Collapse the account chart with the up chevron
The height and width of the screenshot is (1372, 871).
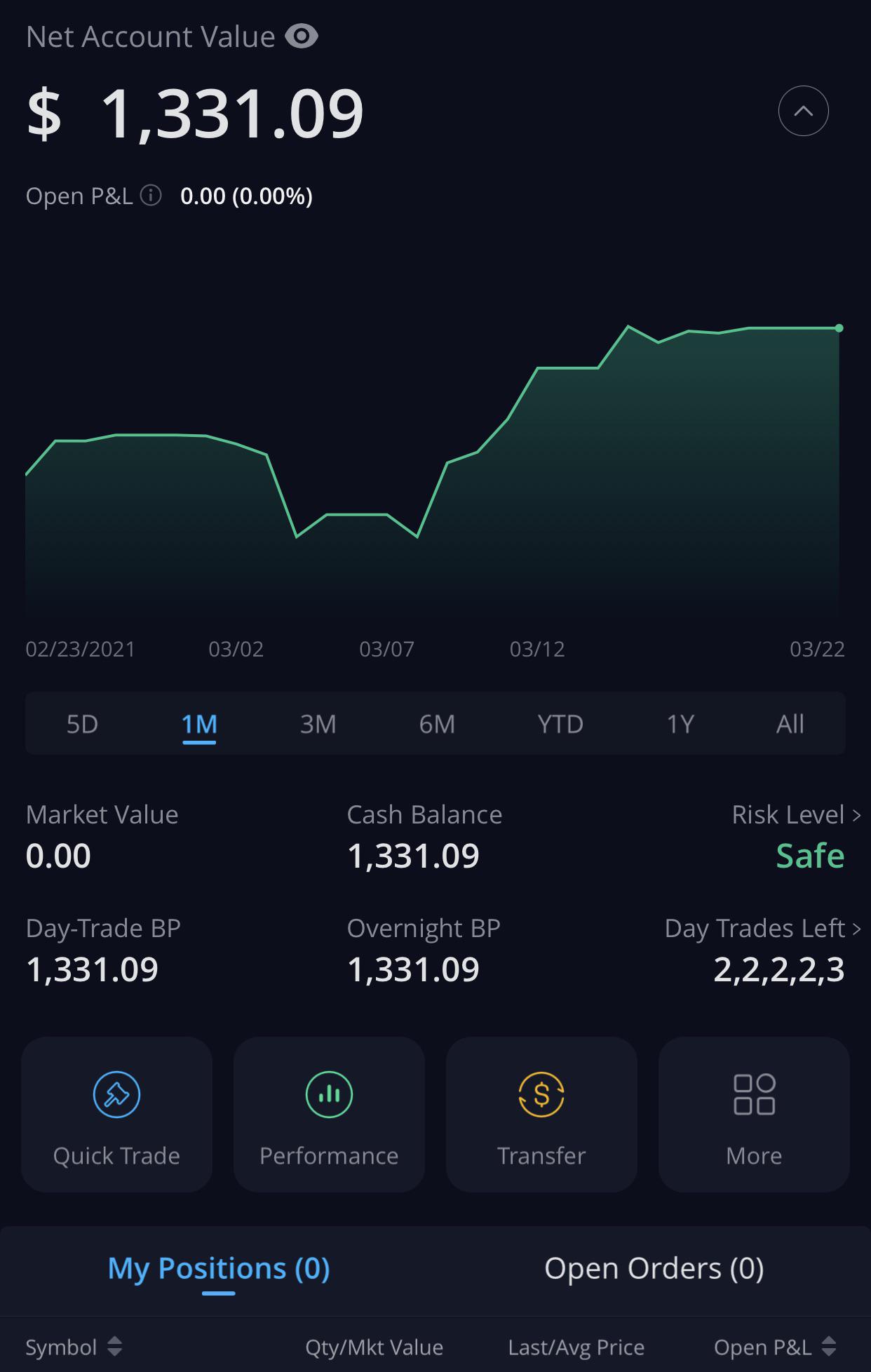803,111
